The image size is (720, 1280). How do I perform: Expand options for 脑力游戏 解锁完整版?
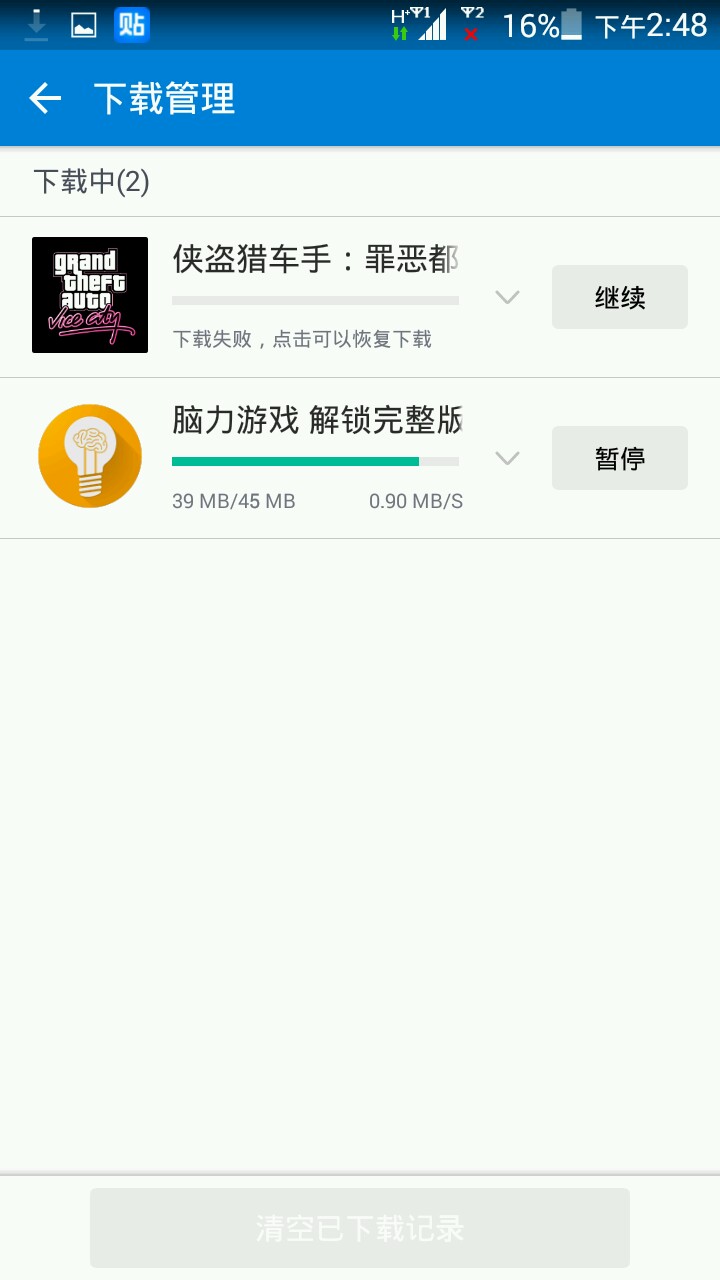(x=508, y=458)
